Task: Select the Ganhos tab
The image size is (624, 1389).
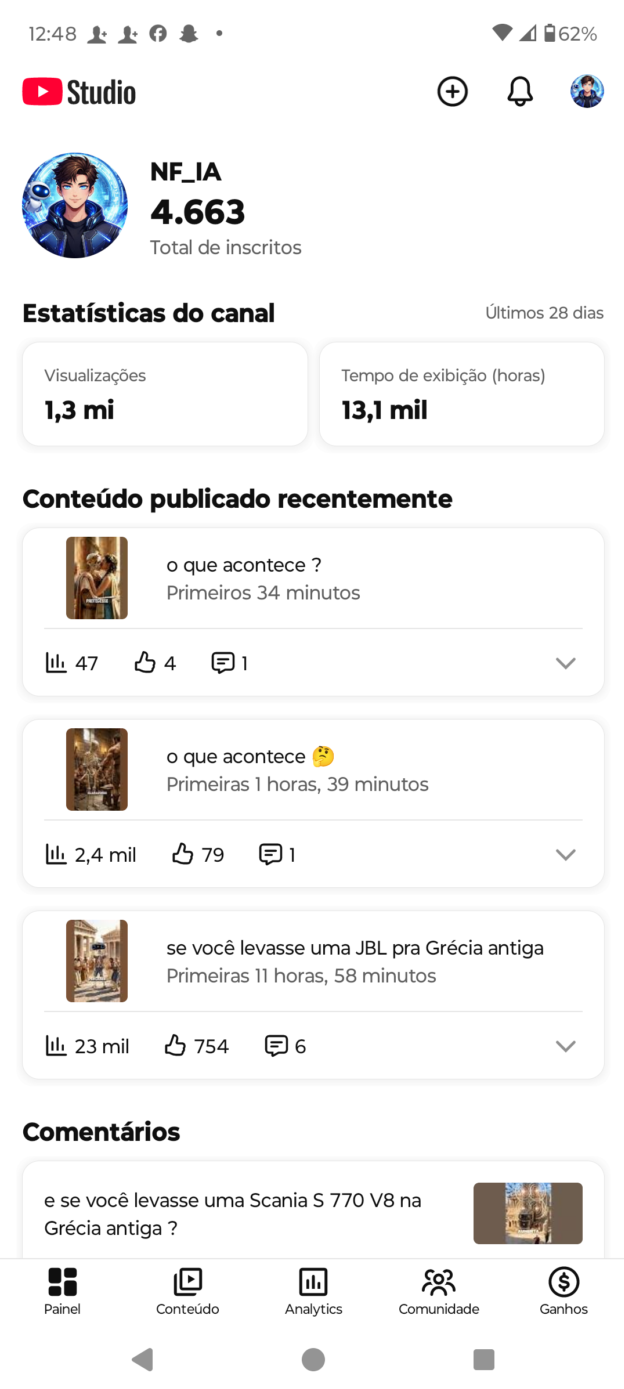Action: point(563,1291)
